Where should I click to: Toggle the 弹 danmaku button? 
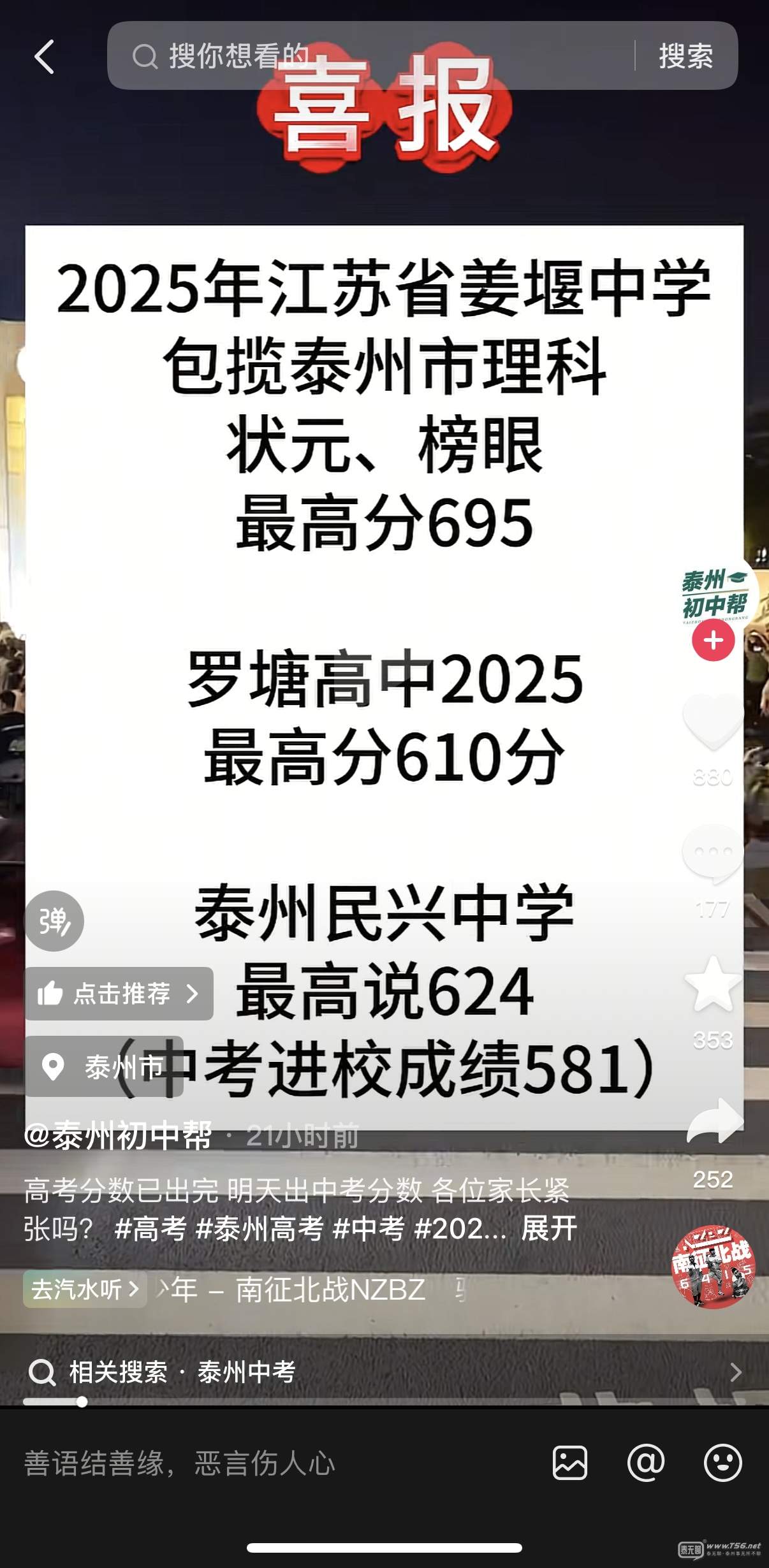(54, 920)
